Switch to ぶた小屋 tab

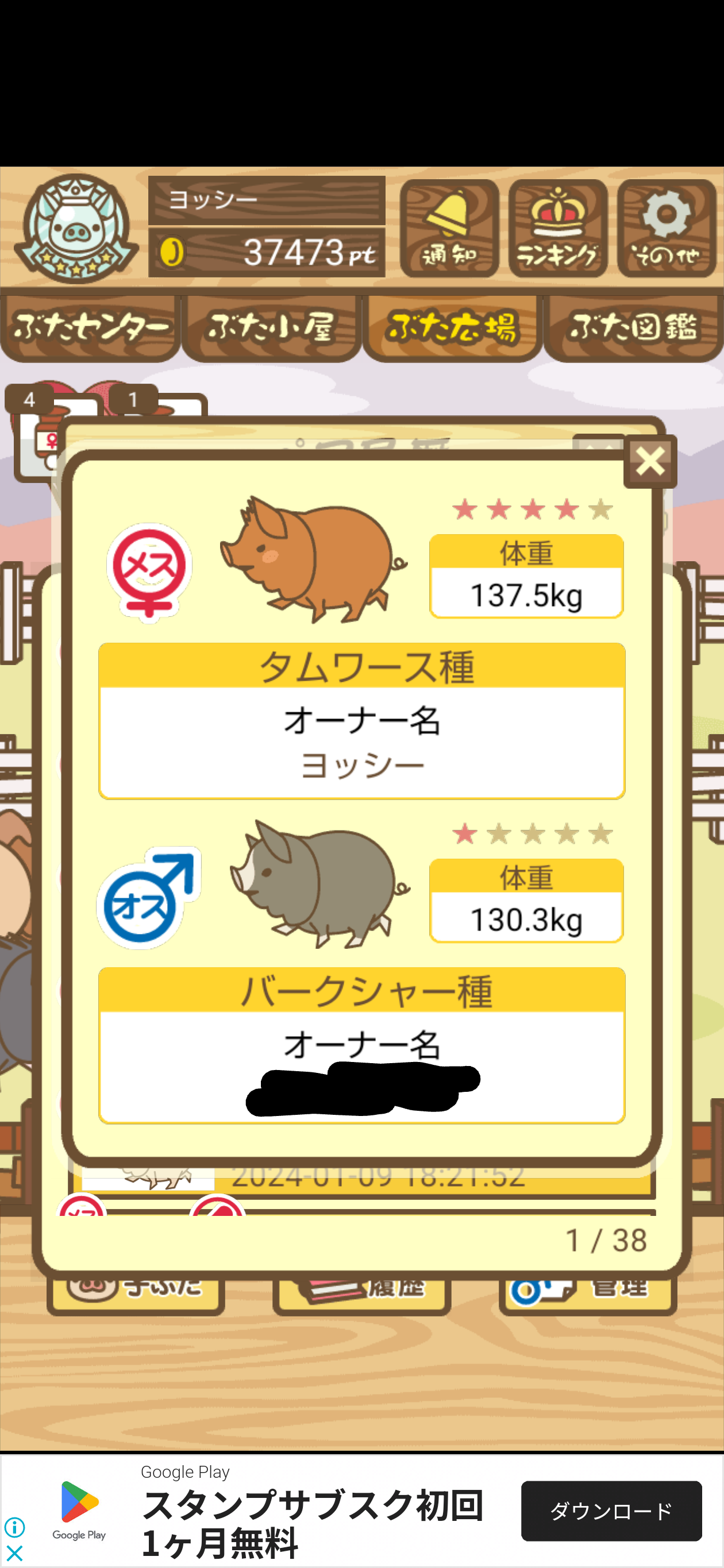click(x=271, y=328)
